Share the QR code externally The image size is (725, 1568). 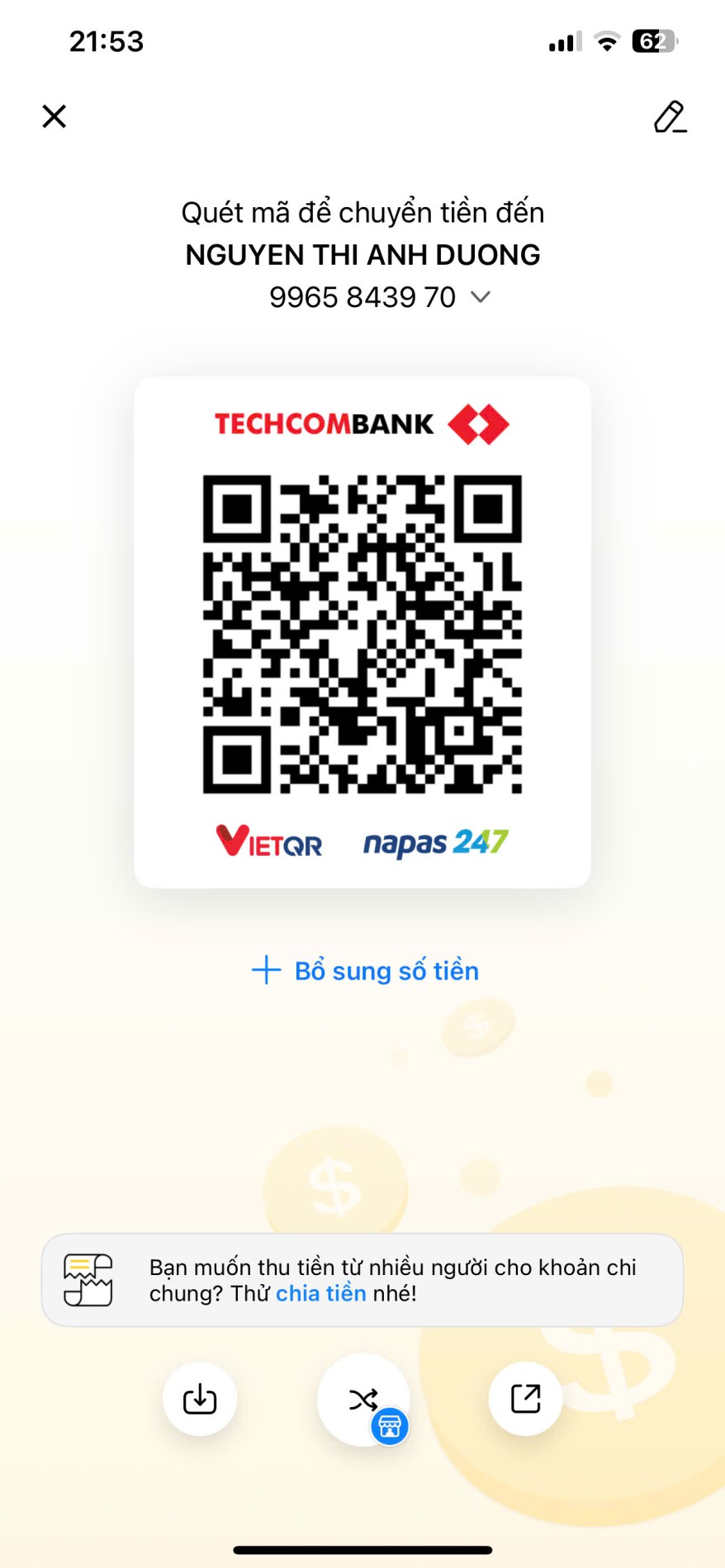[525, 1399]
